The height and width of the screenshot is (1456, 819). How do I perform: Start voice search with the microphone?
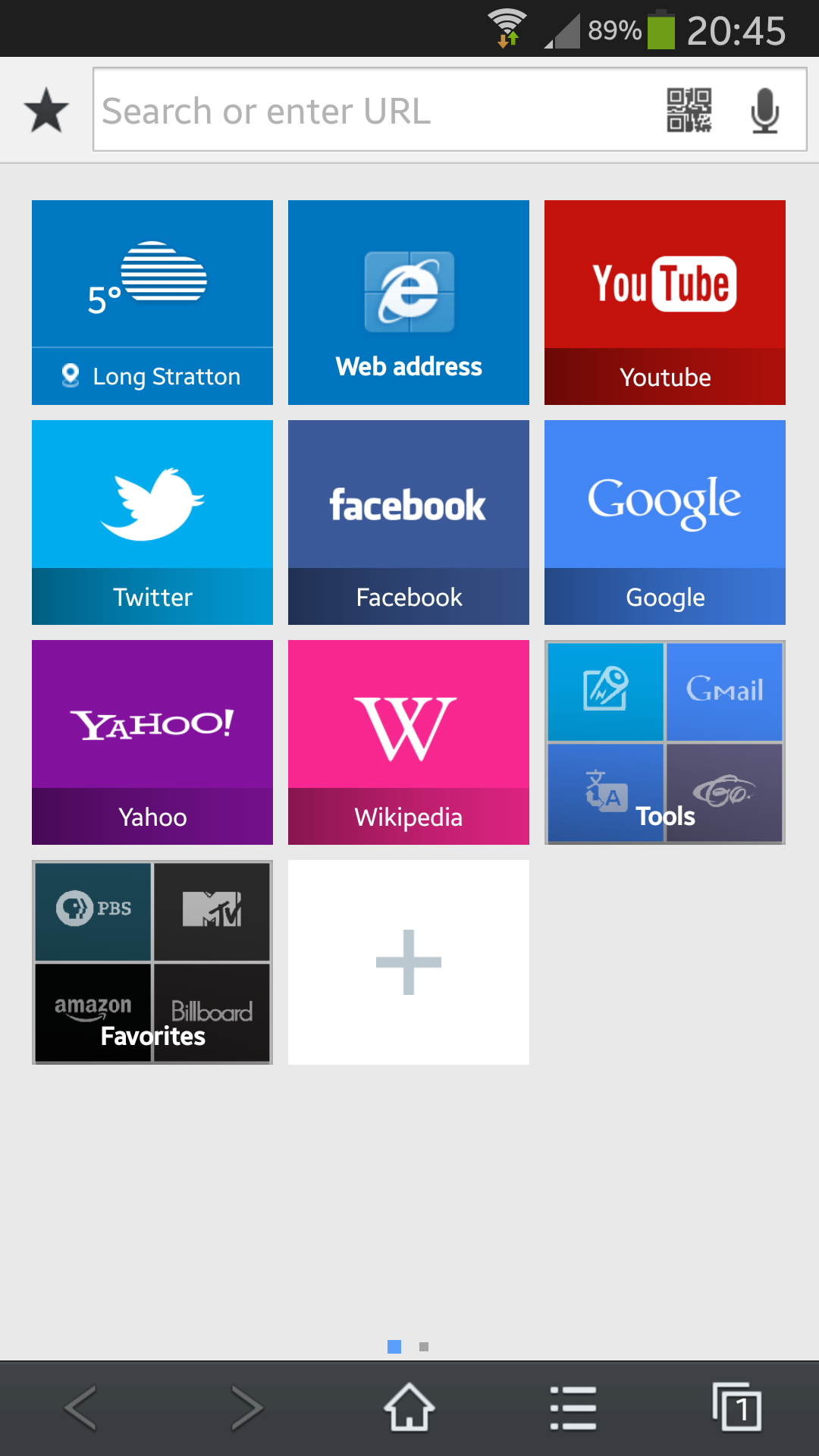click(764, 111)
